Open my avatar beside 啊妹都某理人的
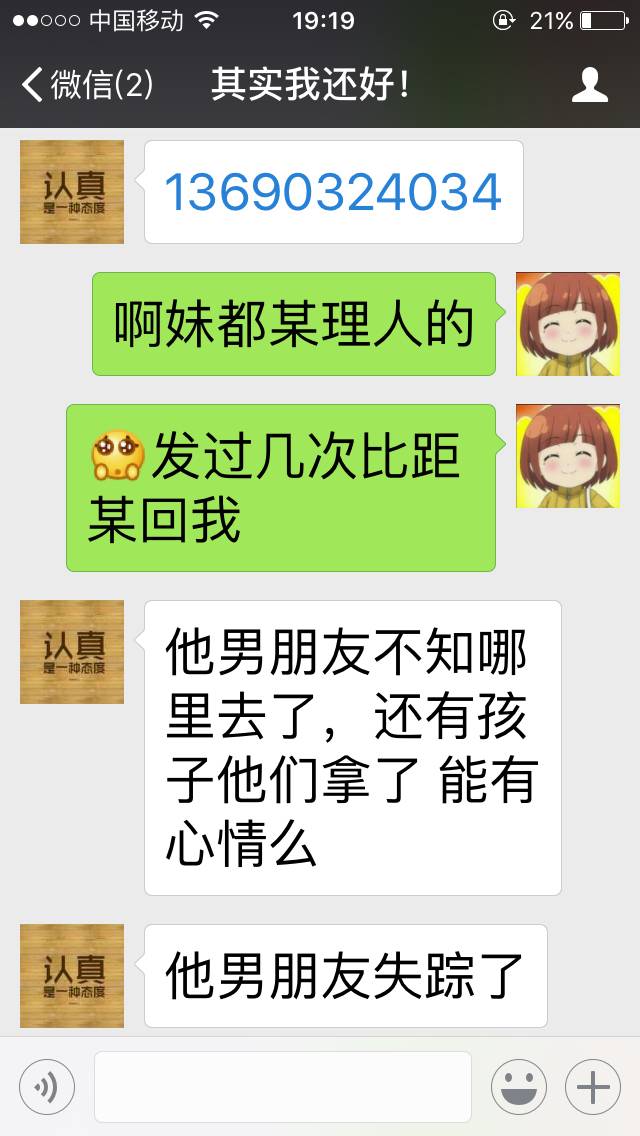Viewport: 640px width, 1136px height. 567,324
